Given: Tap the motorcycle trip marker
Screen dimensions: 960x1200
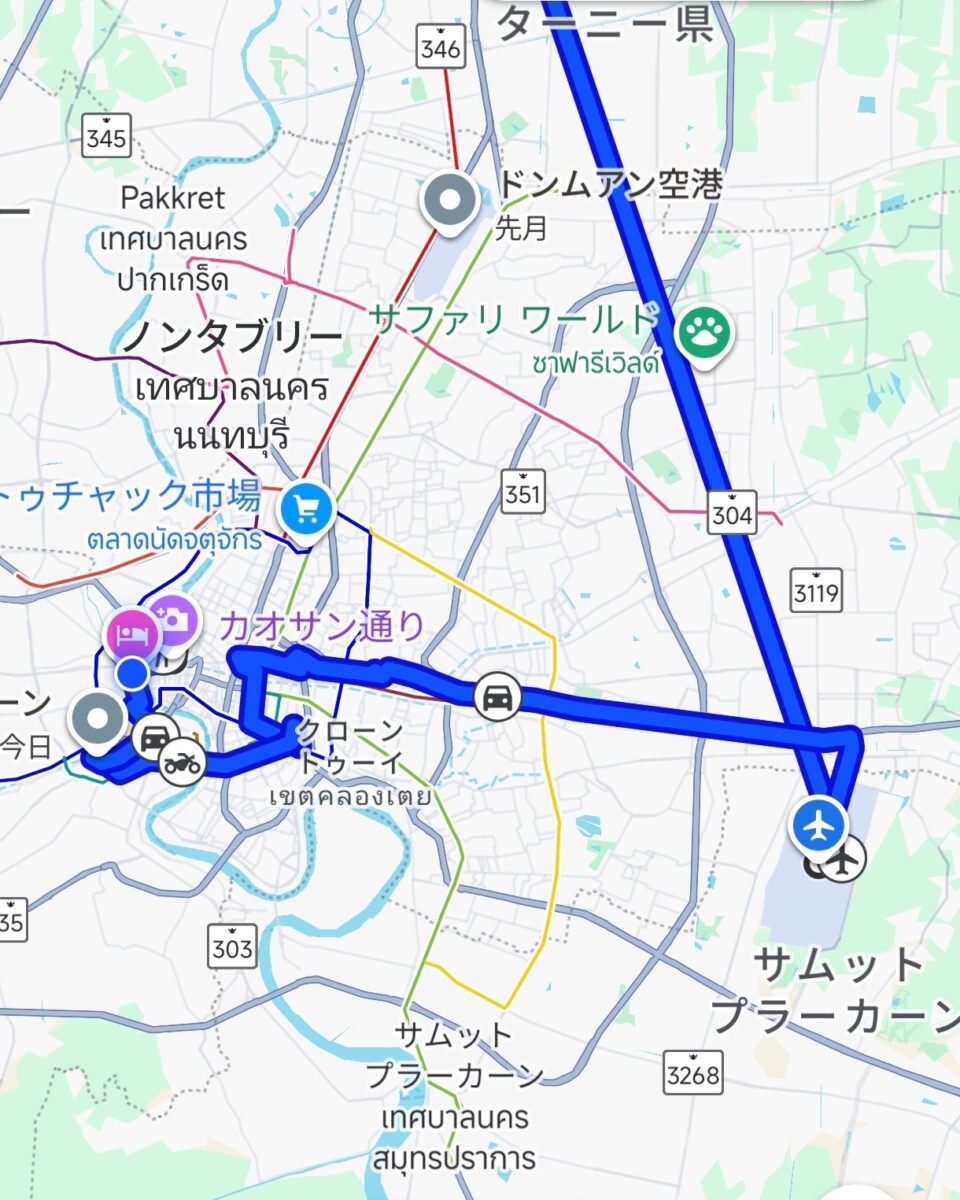Looking at the screenshot, I should 182,765.
